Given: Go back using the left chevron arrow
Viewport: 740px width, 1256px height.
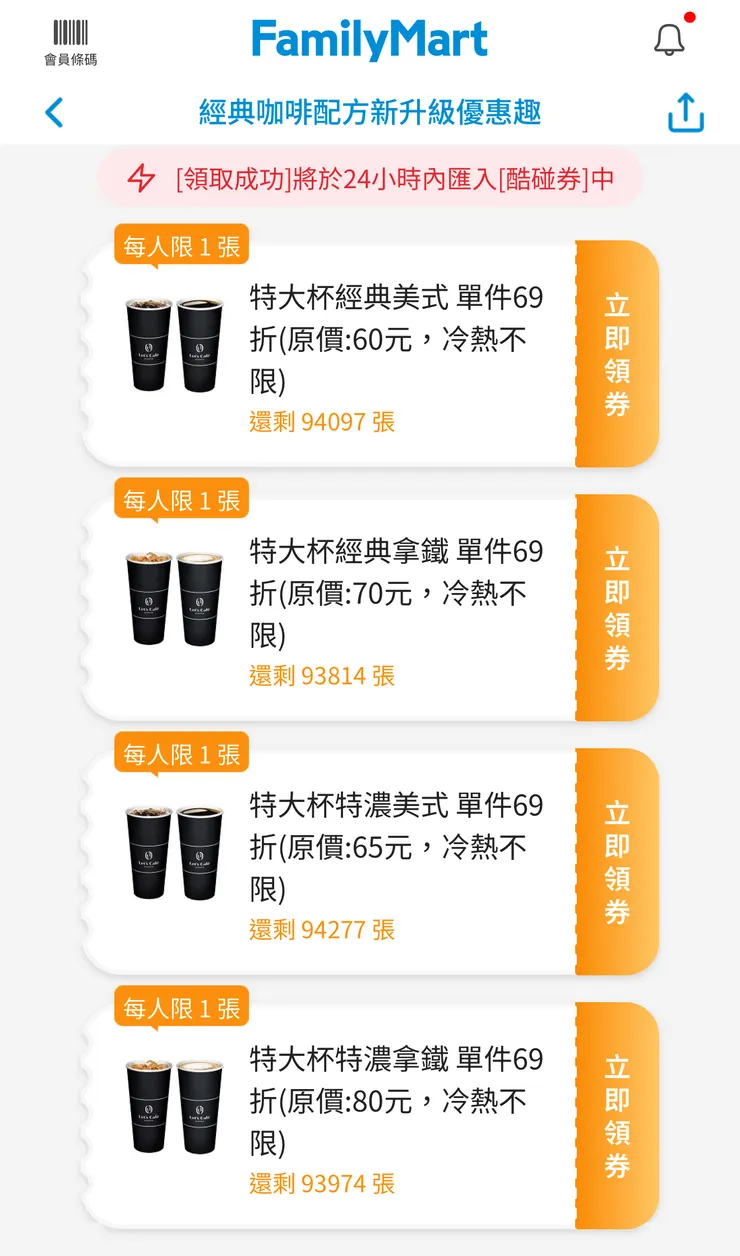Looking at the screenshot, I should tap(55, 113).
